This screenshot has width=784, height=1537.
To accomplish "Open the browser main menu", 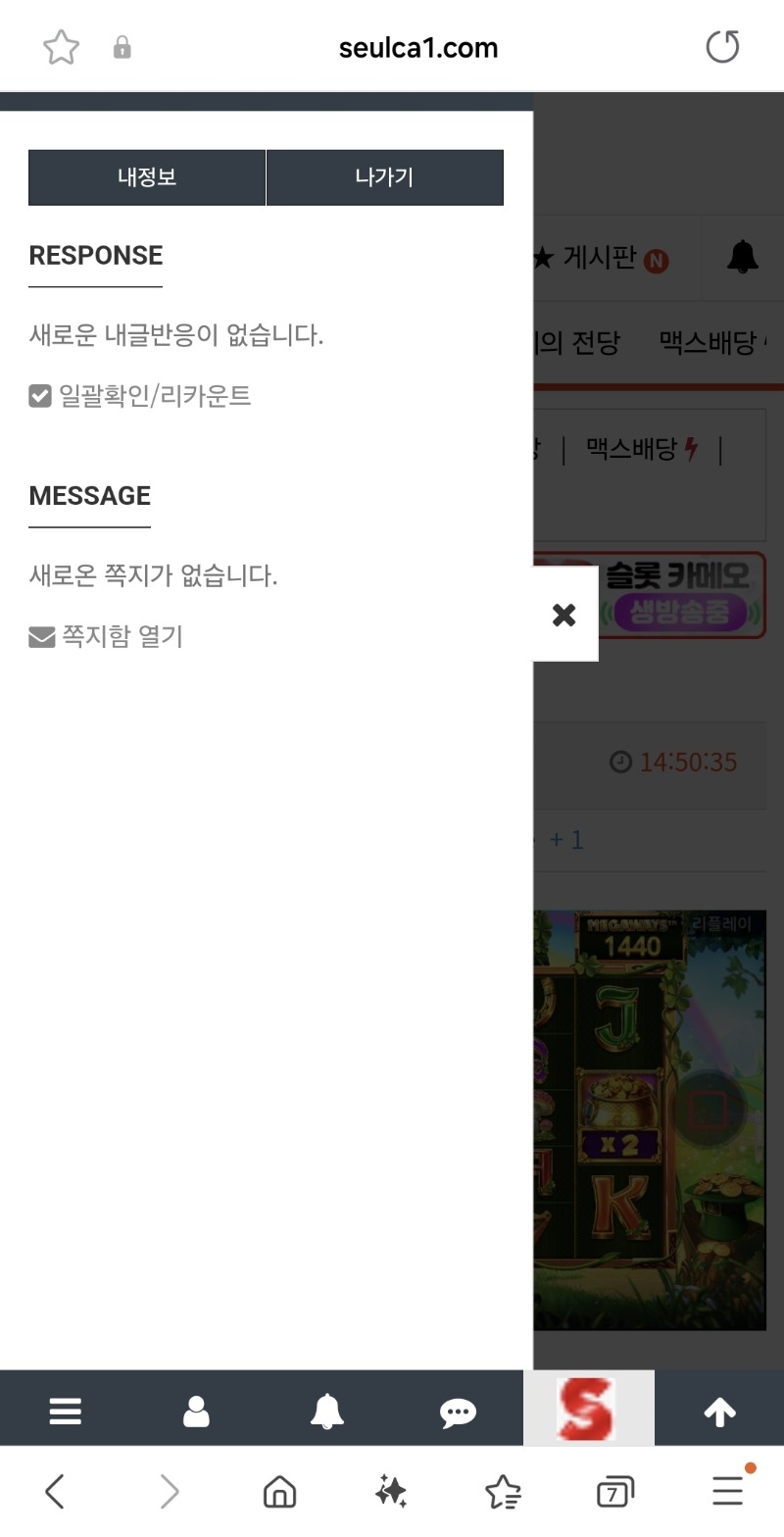I will [728, 1492].
